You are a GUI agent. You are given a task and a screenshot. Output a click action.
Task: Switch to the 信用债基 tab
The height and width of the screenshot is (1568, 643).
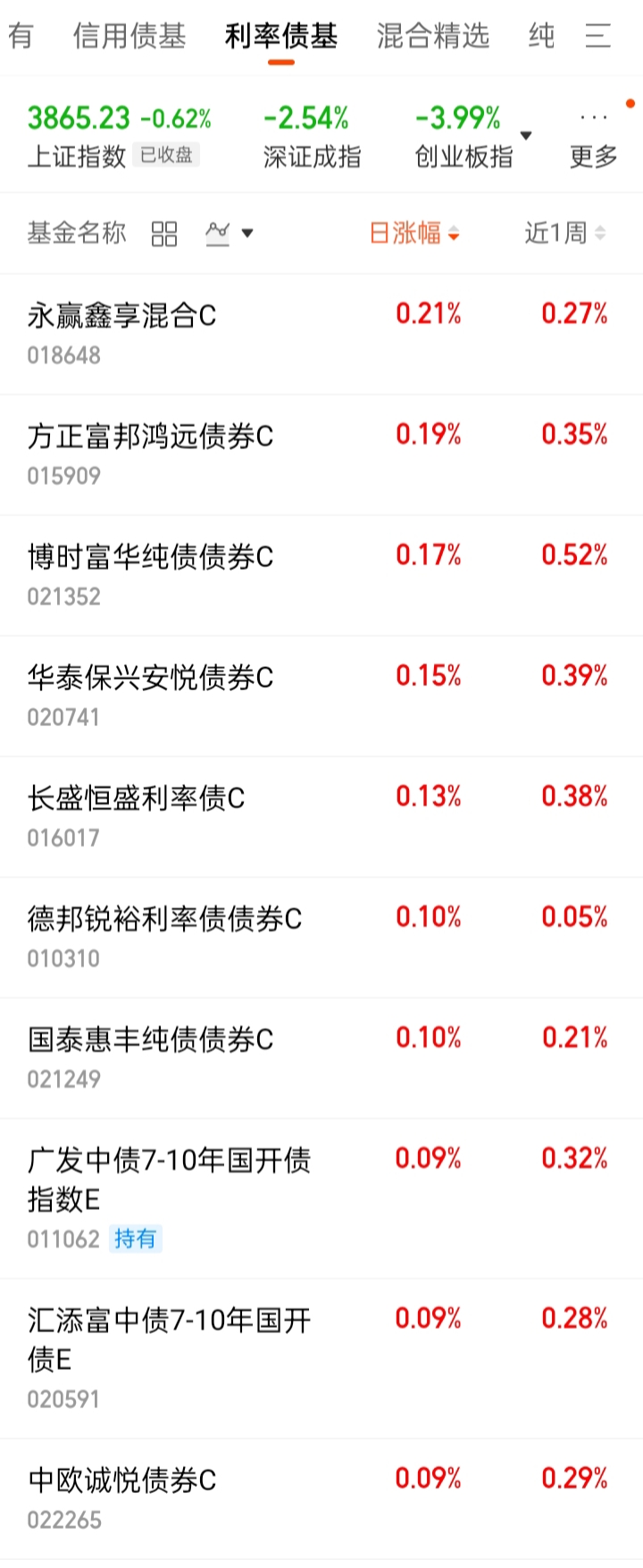129,37
